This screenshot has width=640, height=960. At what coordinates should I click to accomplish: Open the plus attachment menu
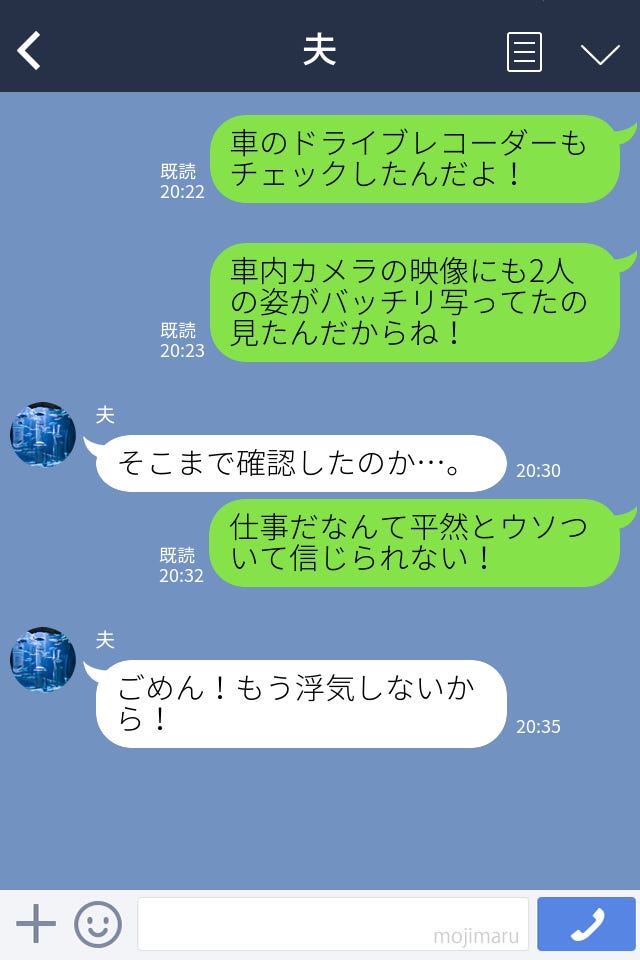point(36,924)
